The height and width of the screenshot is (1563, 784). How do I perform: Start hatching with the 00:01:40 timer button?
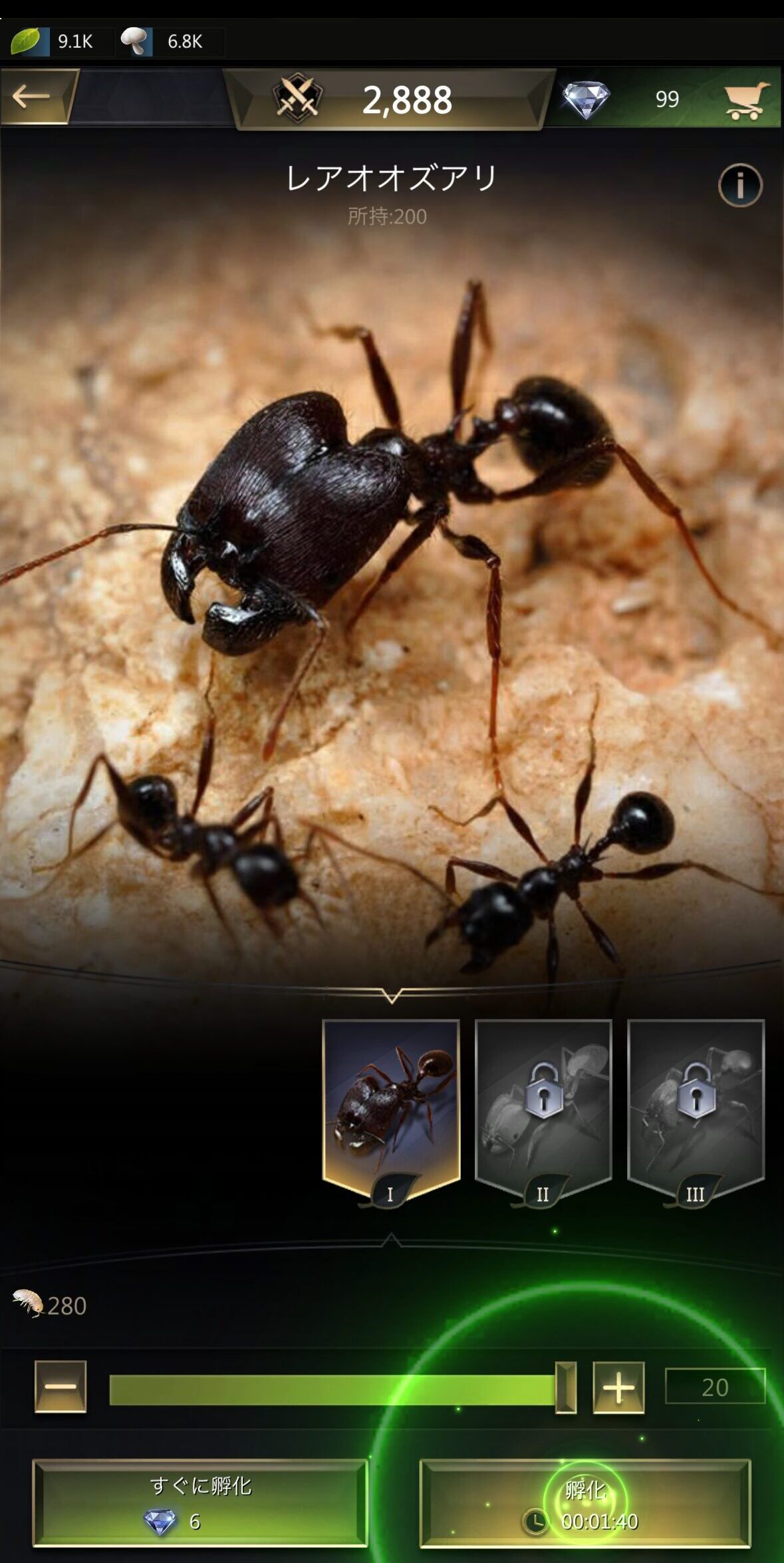click(585, 1503)
